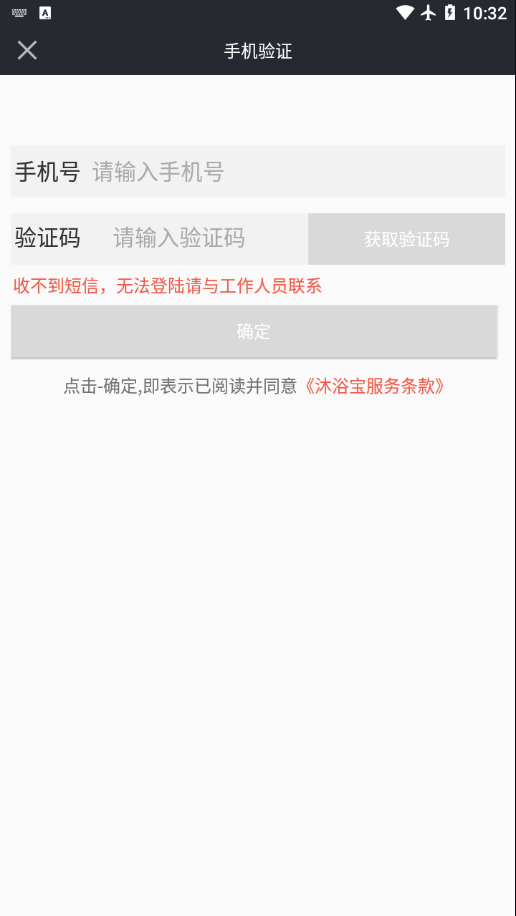Close the phone verification screen

point(27,51)
